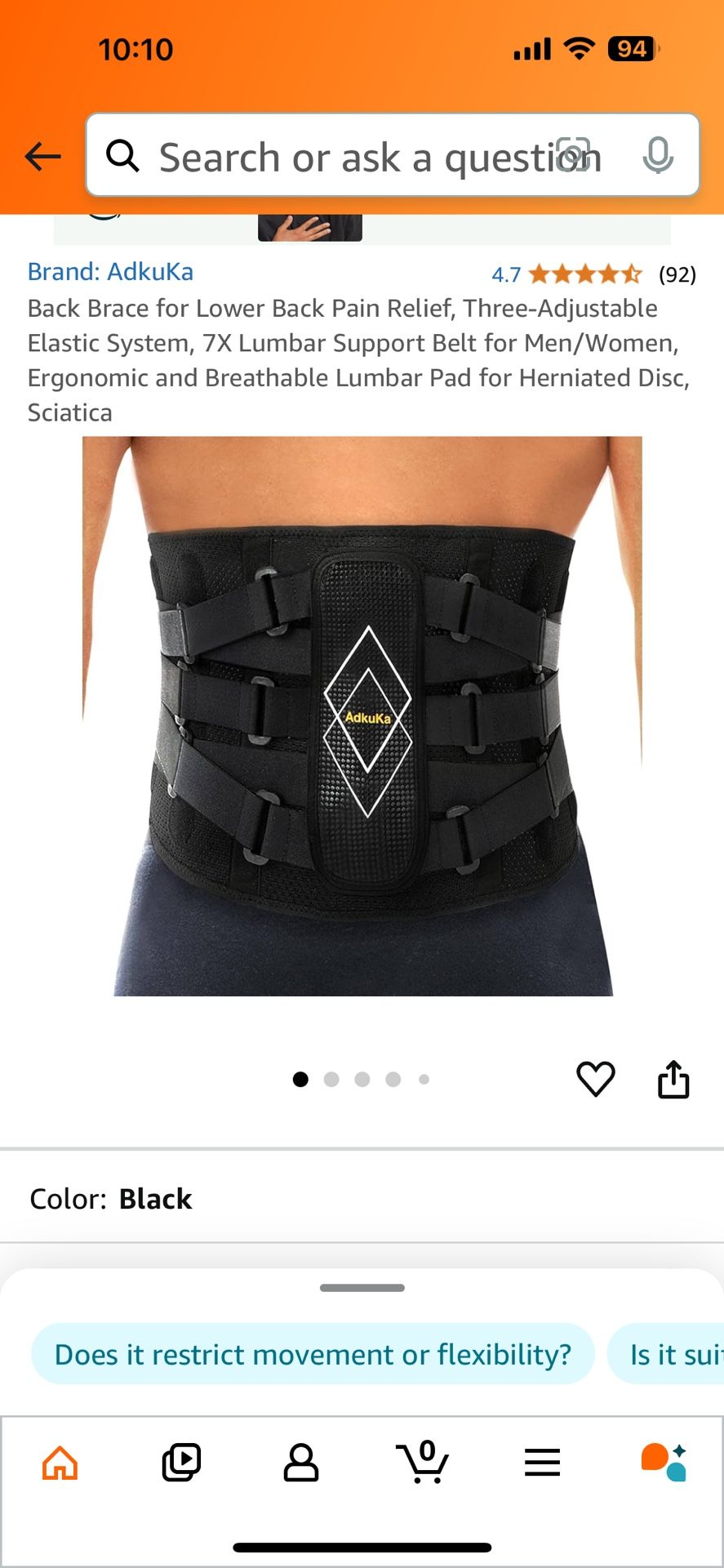
Task: Go to the Home tab
Action: [60, 1462]
